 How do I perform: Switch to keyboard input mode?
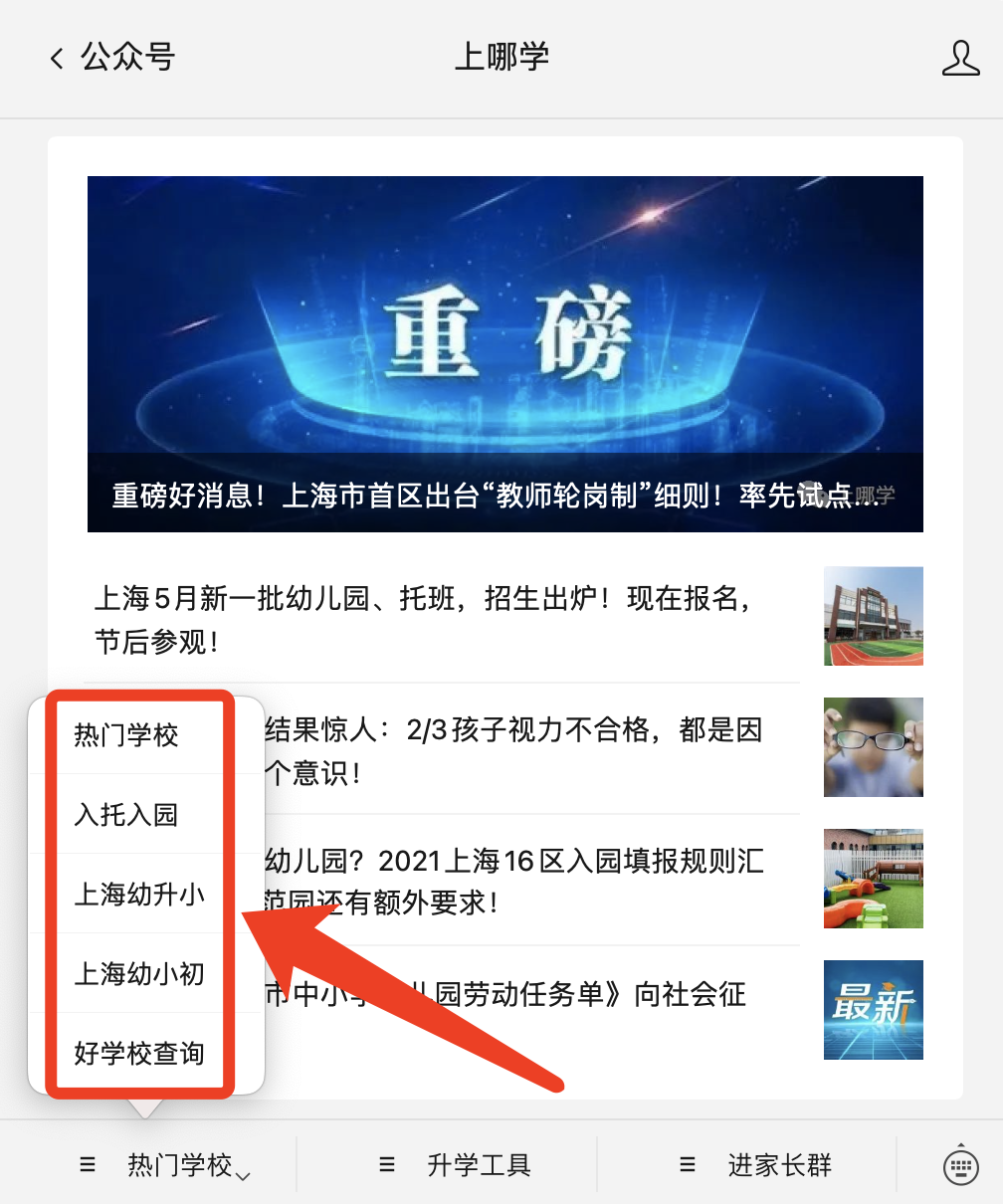pos(960,1164)
